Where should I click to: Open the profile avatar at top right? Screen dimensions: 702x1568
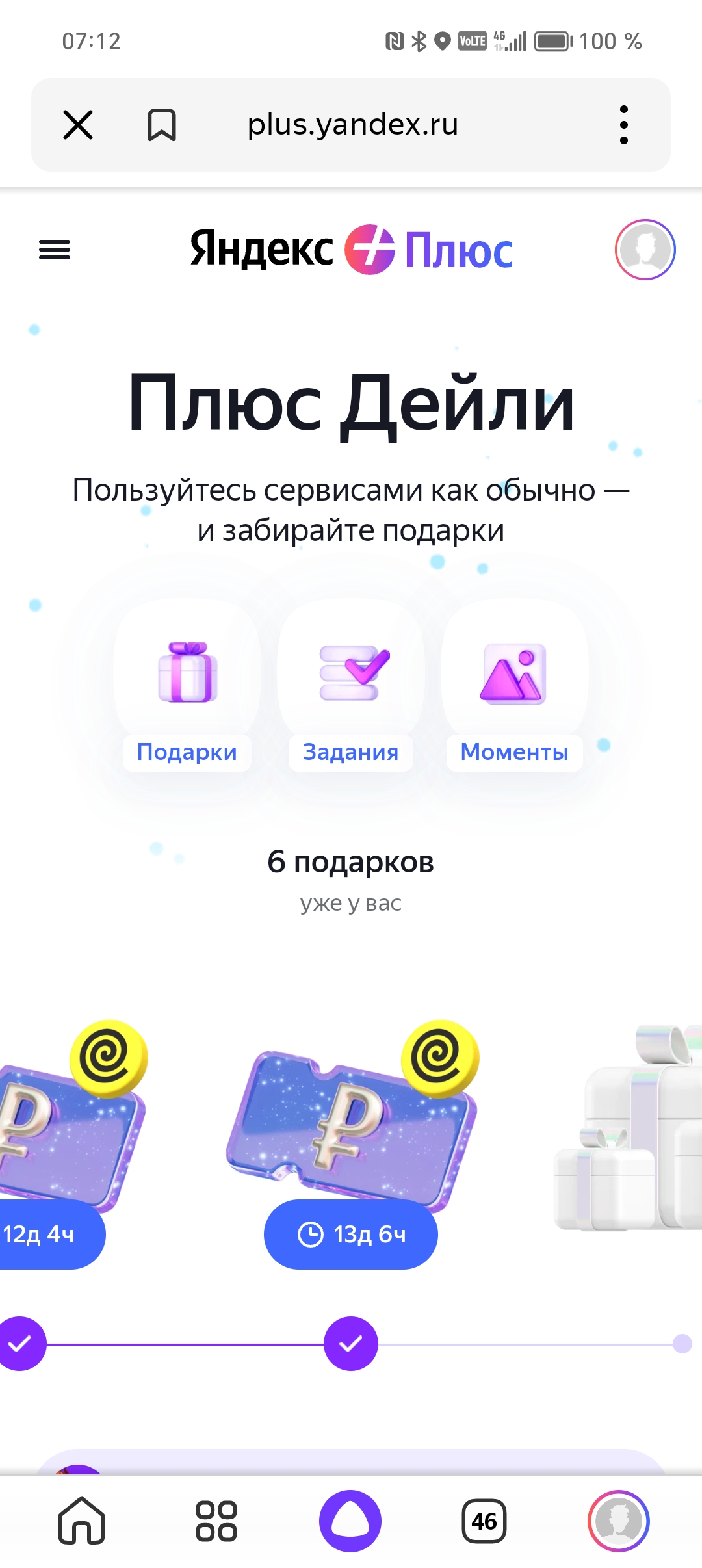click(644, 249)
